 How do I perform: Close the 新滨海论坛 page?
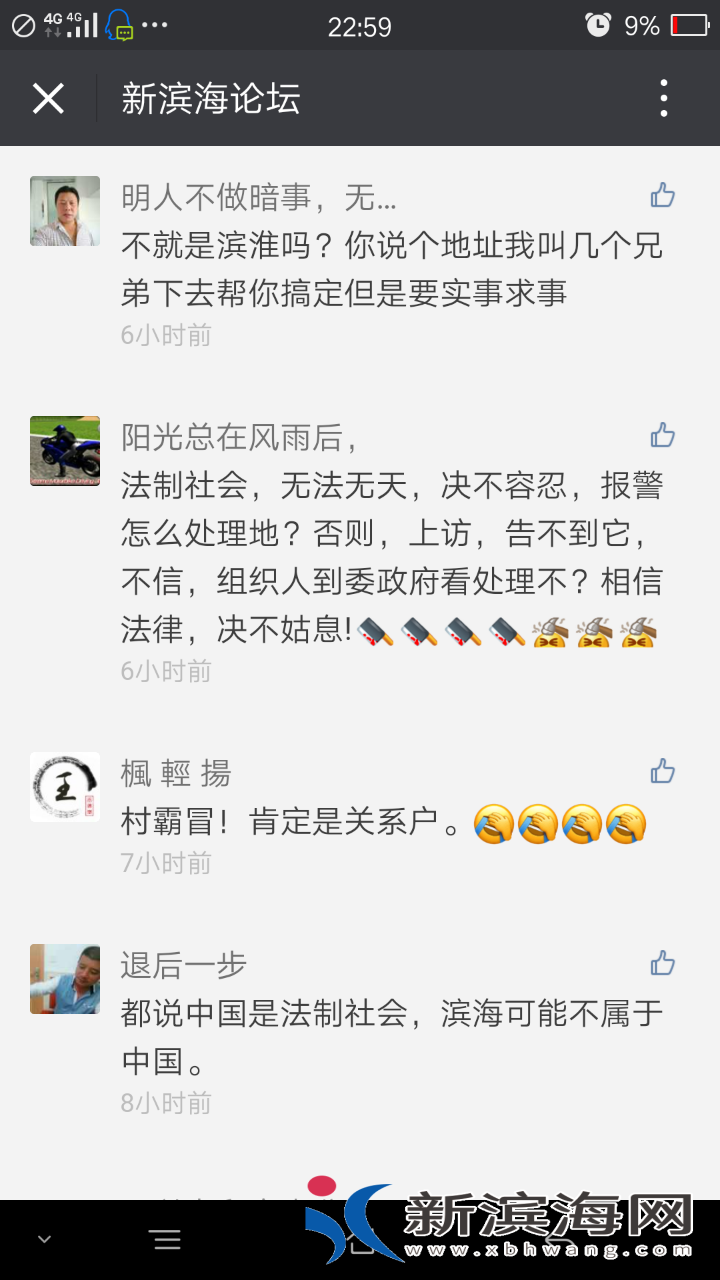(48, 98)
